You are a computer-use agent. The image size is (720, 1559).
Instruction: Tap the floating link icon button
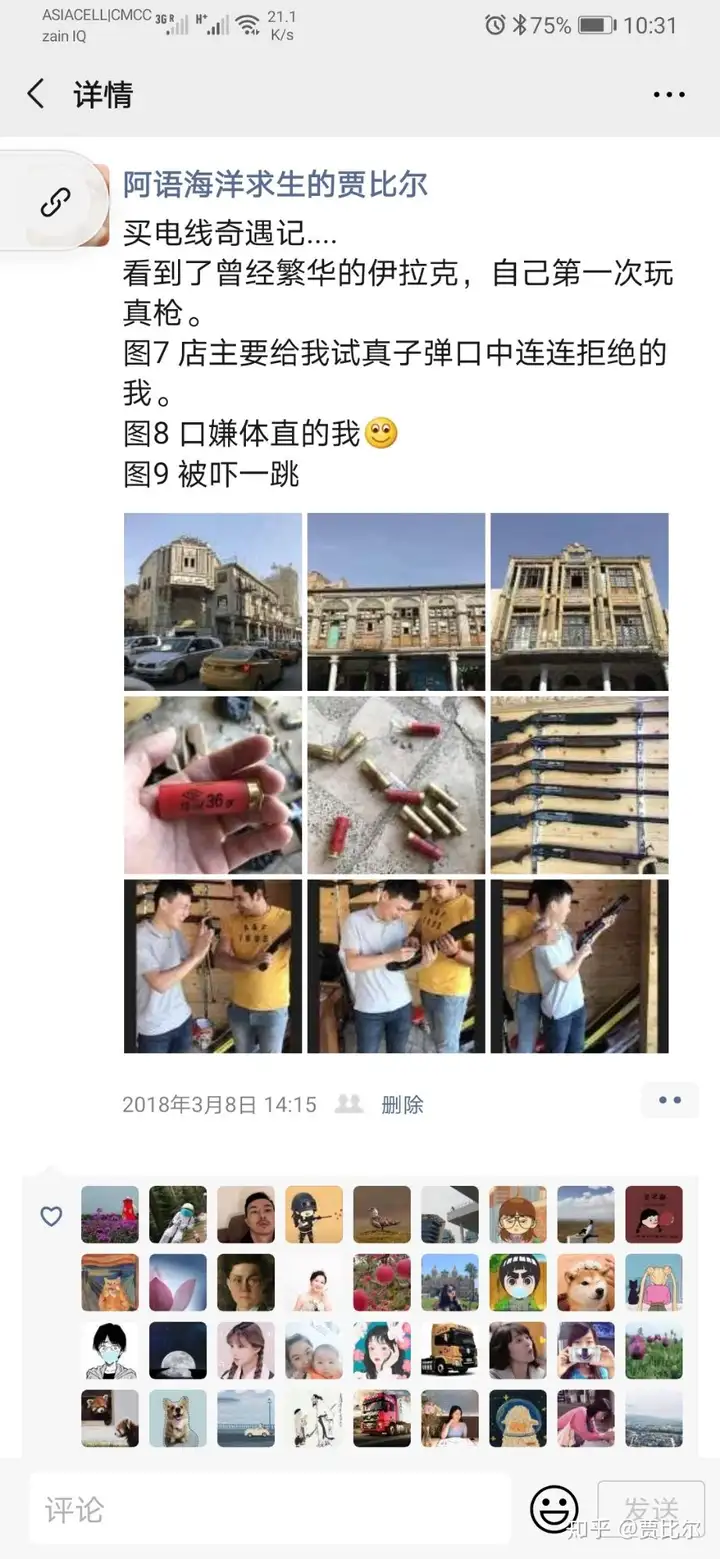click(x=54, y=202)
